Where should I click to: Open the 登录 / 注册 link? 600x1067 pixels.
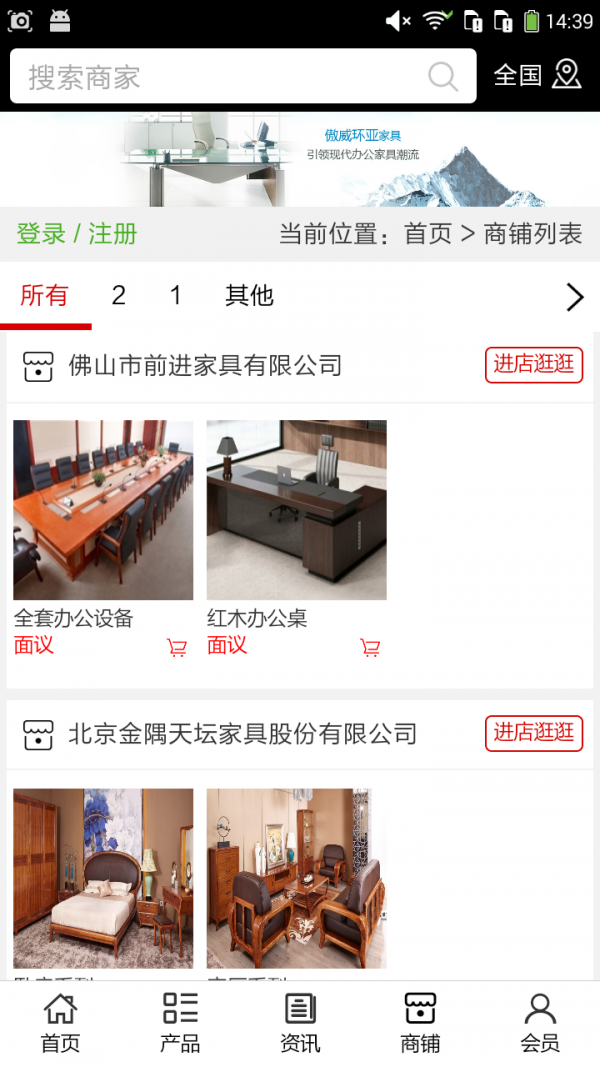(x=77, y=234)
